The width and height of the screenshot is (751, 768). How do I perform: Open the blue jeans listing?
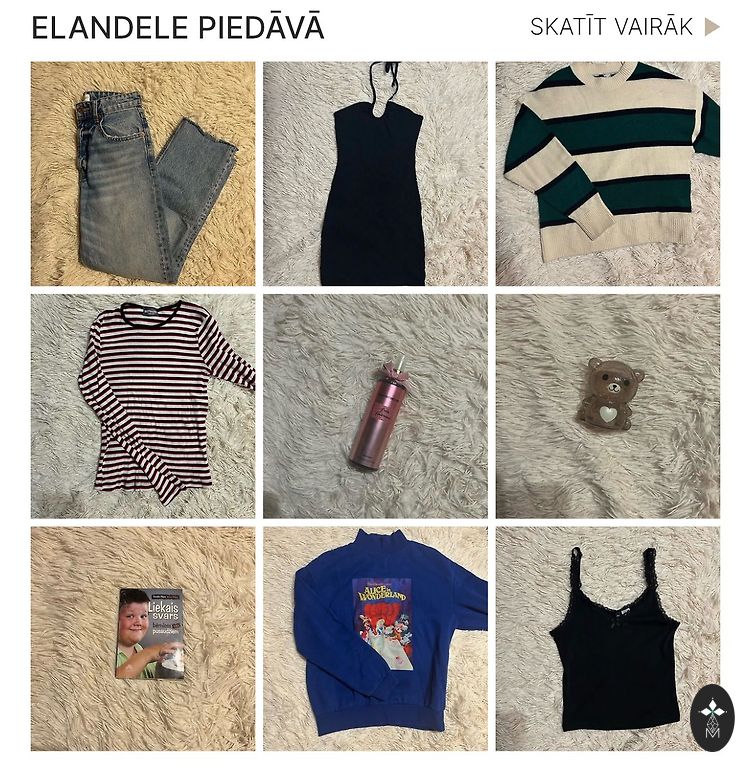point(142,174)
